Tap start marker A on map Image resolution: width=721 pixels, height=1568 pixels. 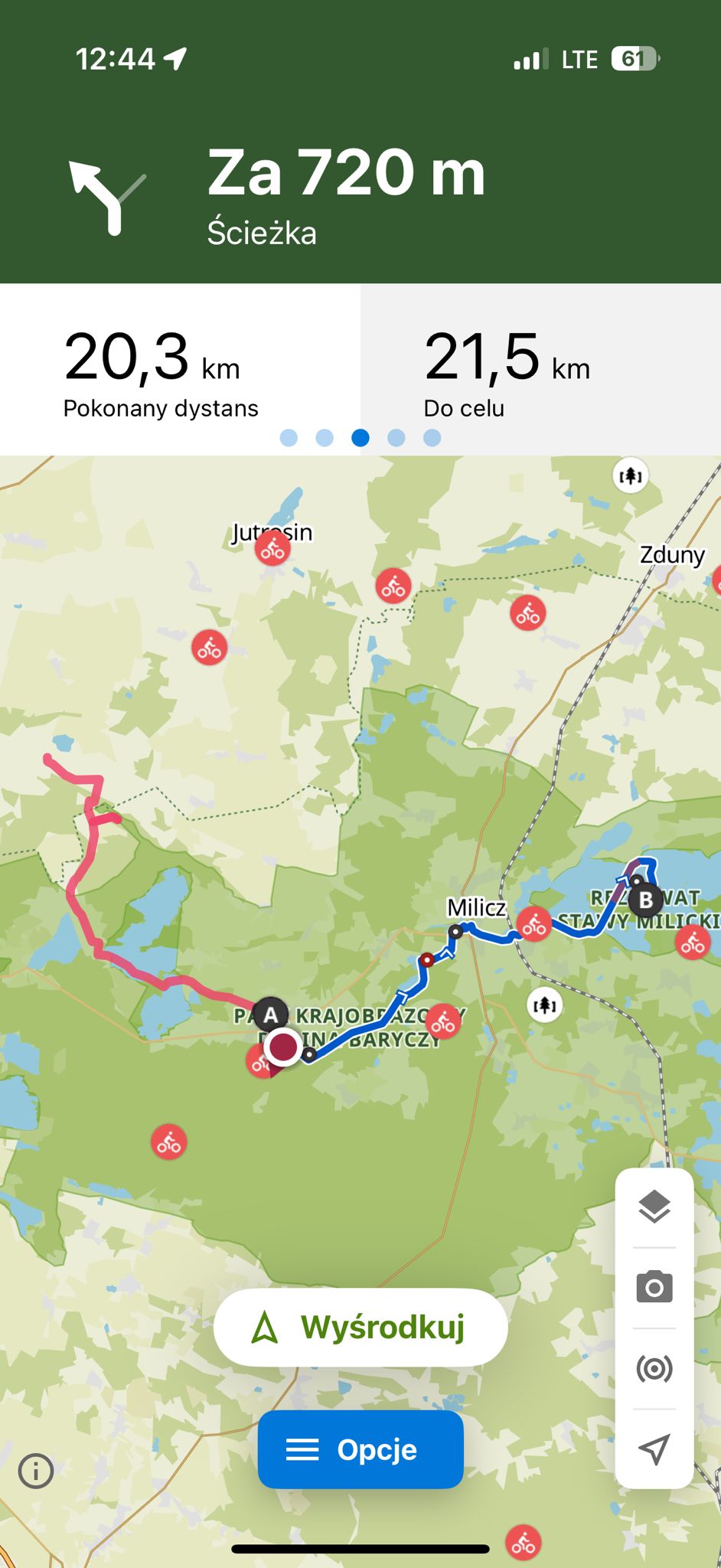point(270,1015)
